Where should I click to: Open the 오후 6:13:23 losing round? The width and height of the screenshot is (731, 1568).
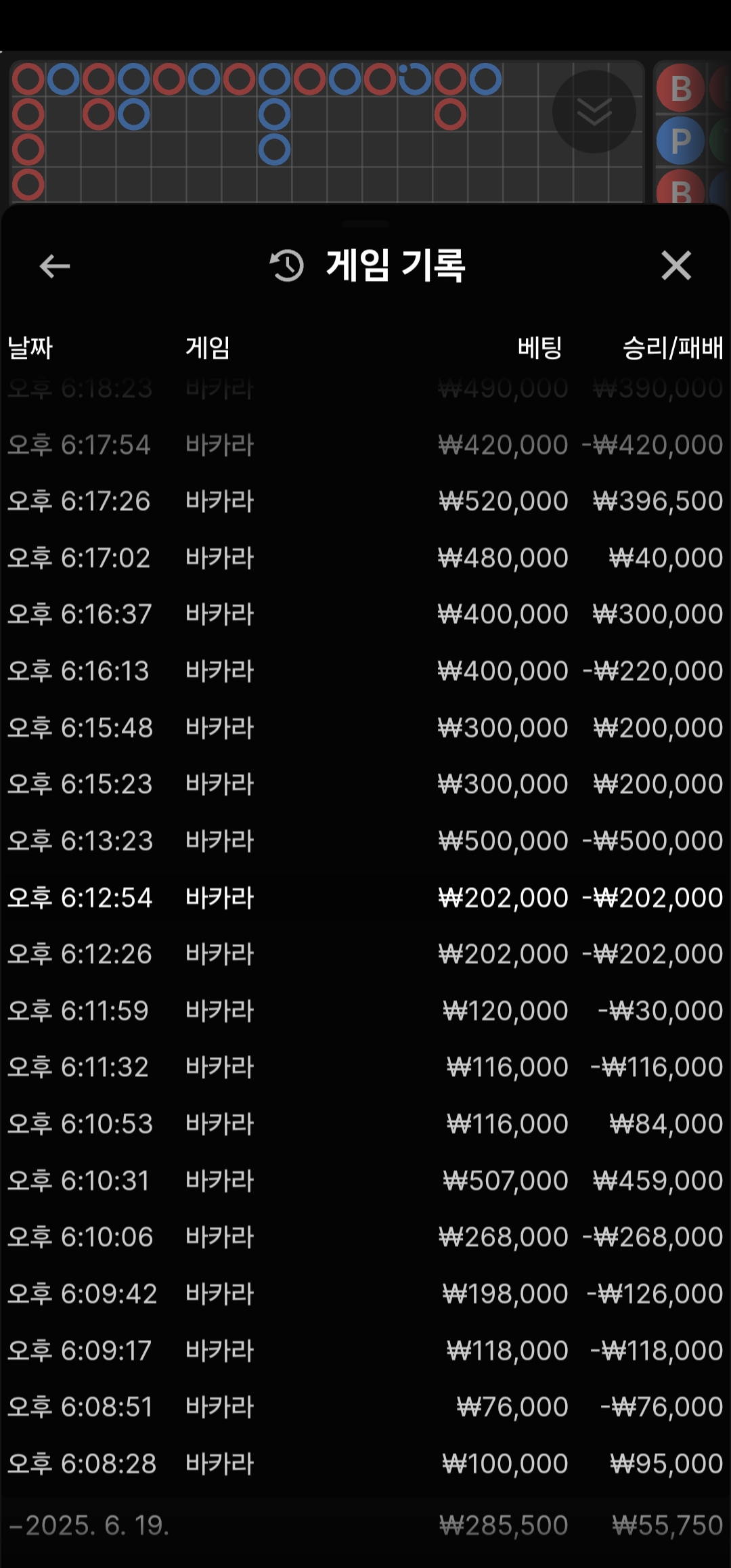click(365, 841)
